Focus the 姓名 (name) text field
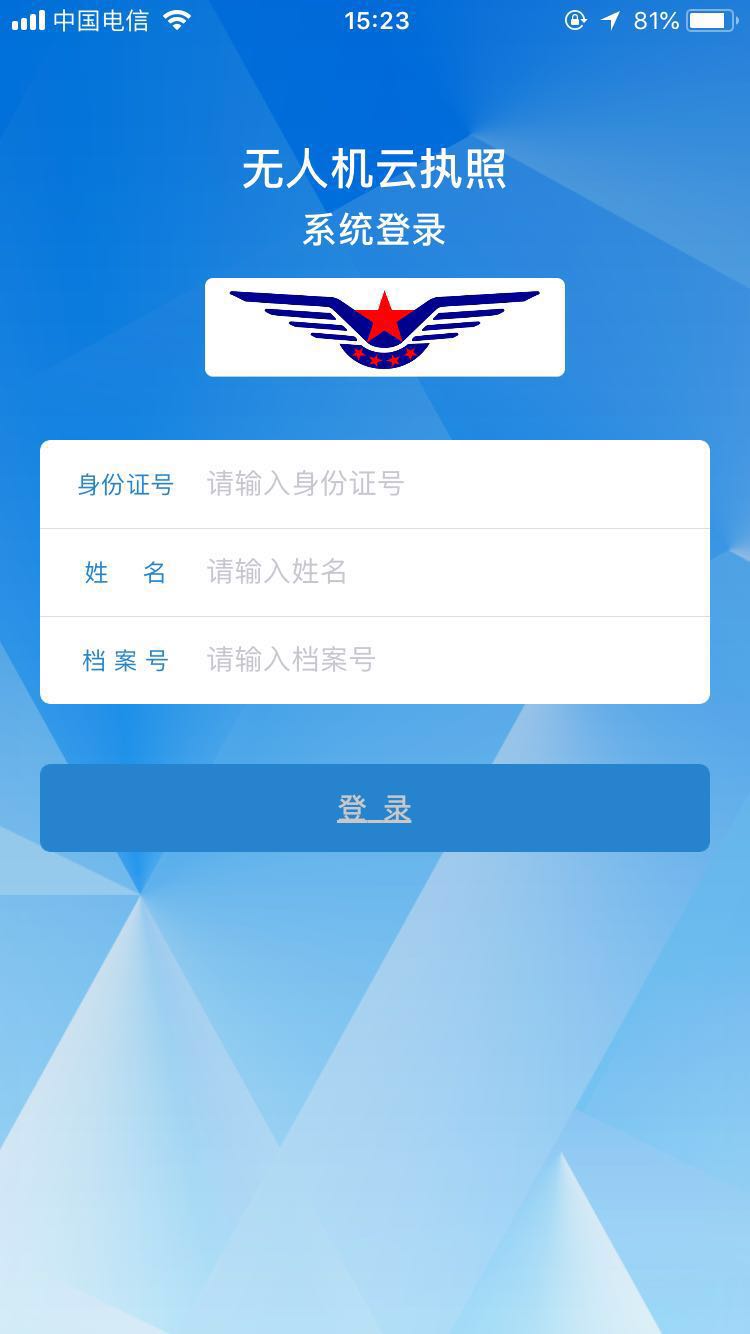Viewport: 750px width, 1334px height. tap(450, 572)
